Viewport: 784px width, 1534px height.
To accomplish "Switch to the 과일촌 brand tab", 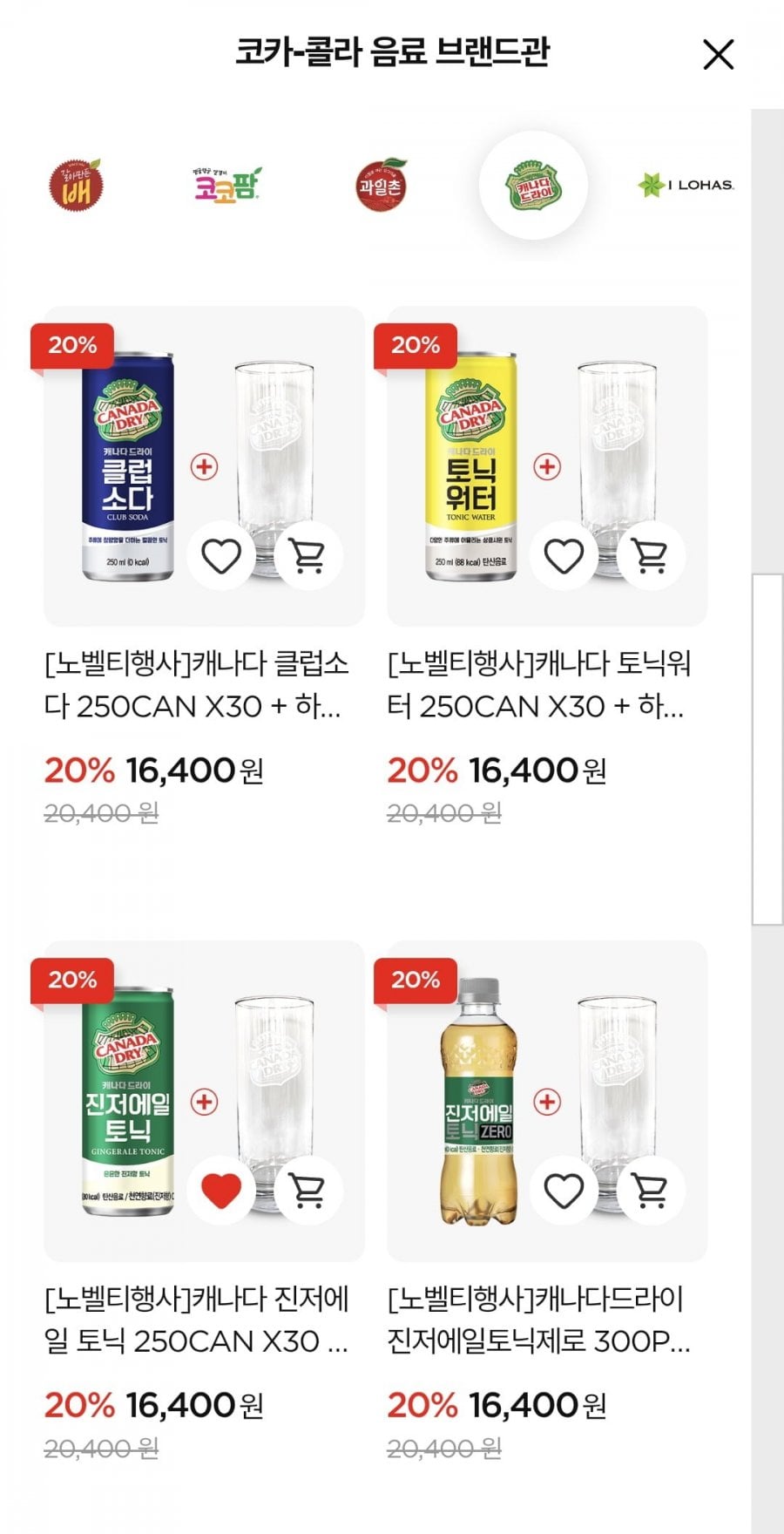I will coord(381,185).
